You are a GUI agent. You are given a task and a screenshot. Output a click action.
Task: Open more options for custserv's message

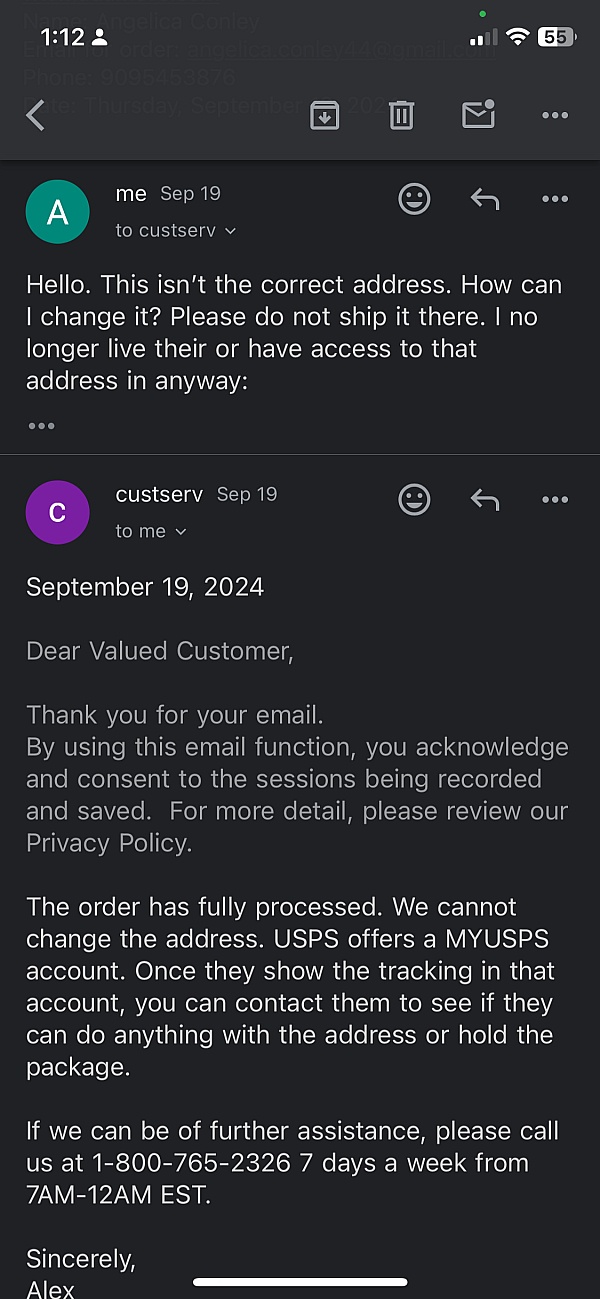click(x=555, y=499)
